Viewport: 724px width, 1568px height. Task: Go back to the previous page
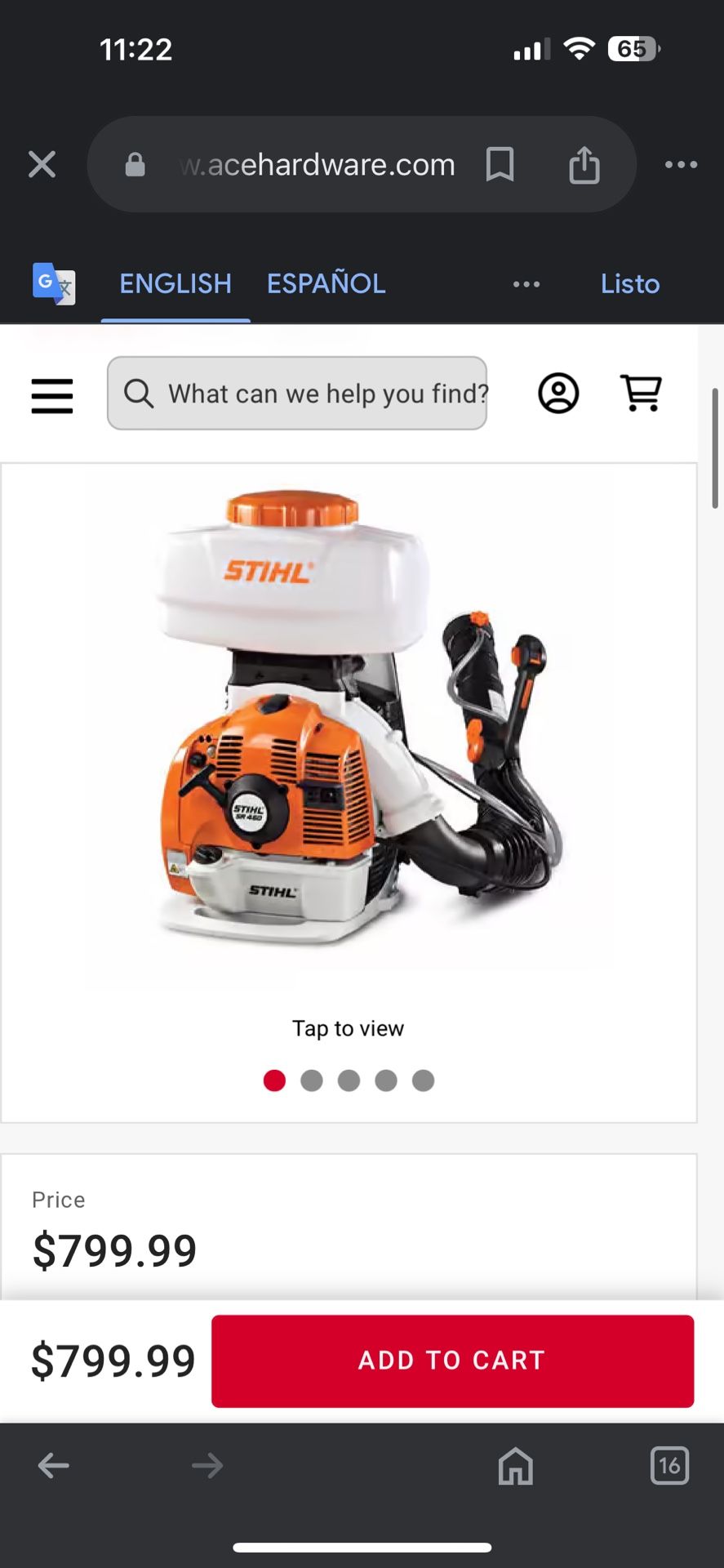(54, 1466)
